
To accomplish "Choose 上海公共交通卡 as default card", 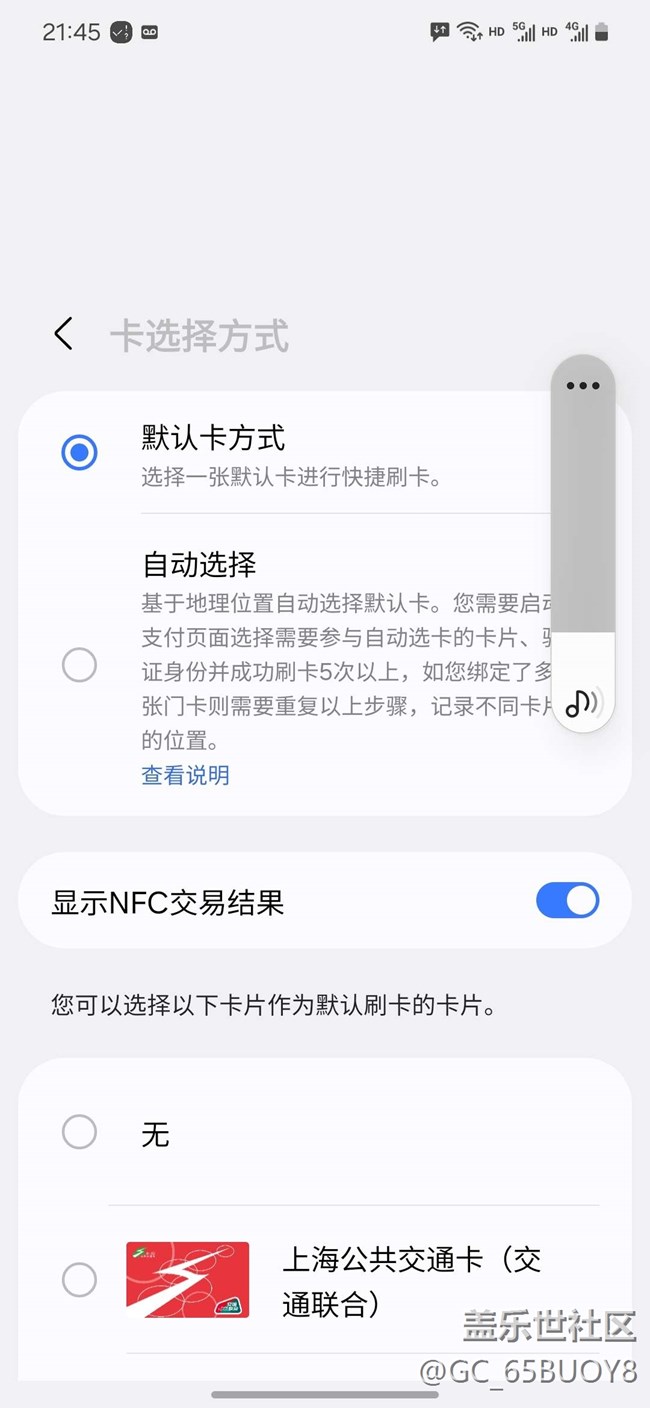I will [79, 1279].
